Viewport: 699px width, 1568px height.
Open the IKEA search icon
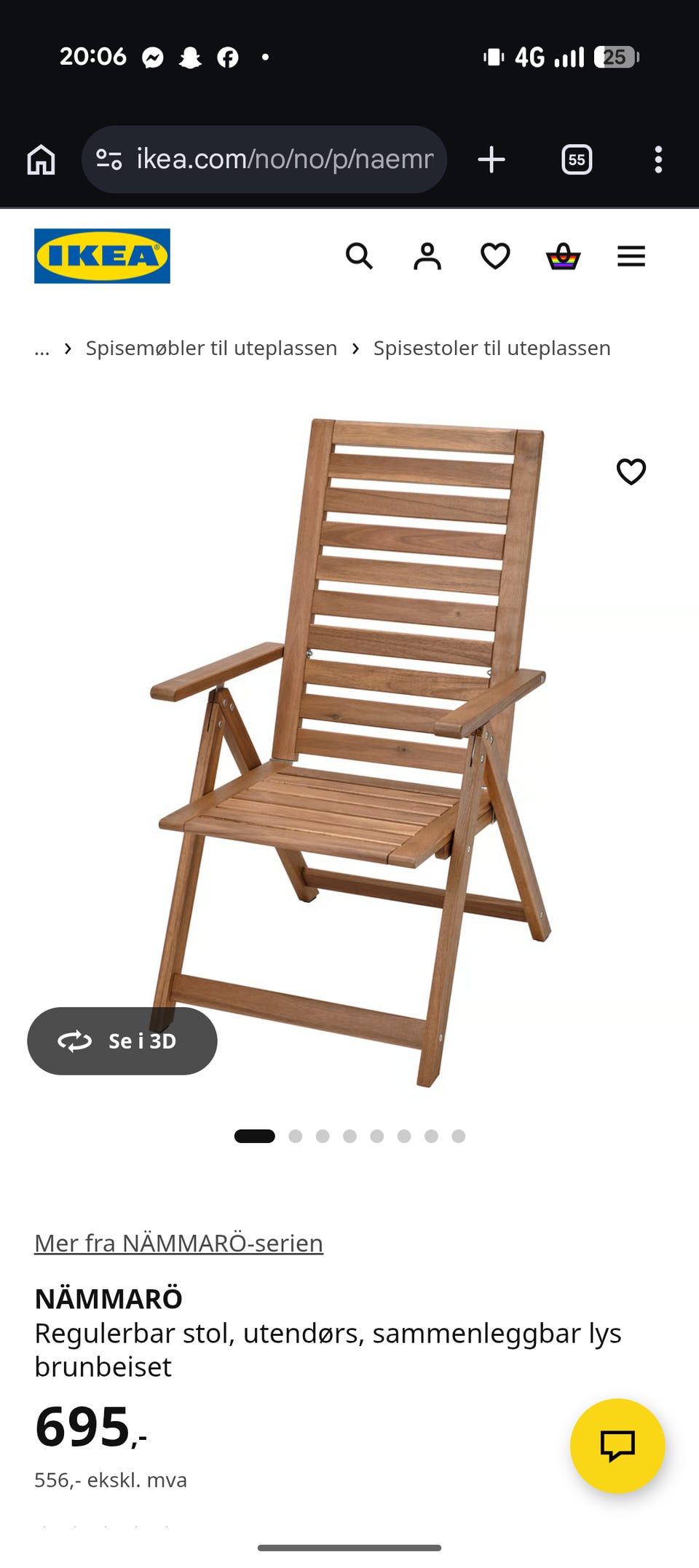click(x=359, y=256)
